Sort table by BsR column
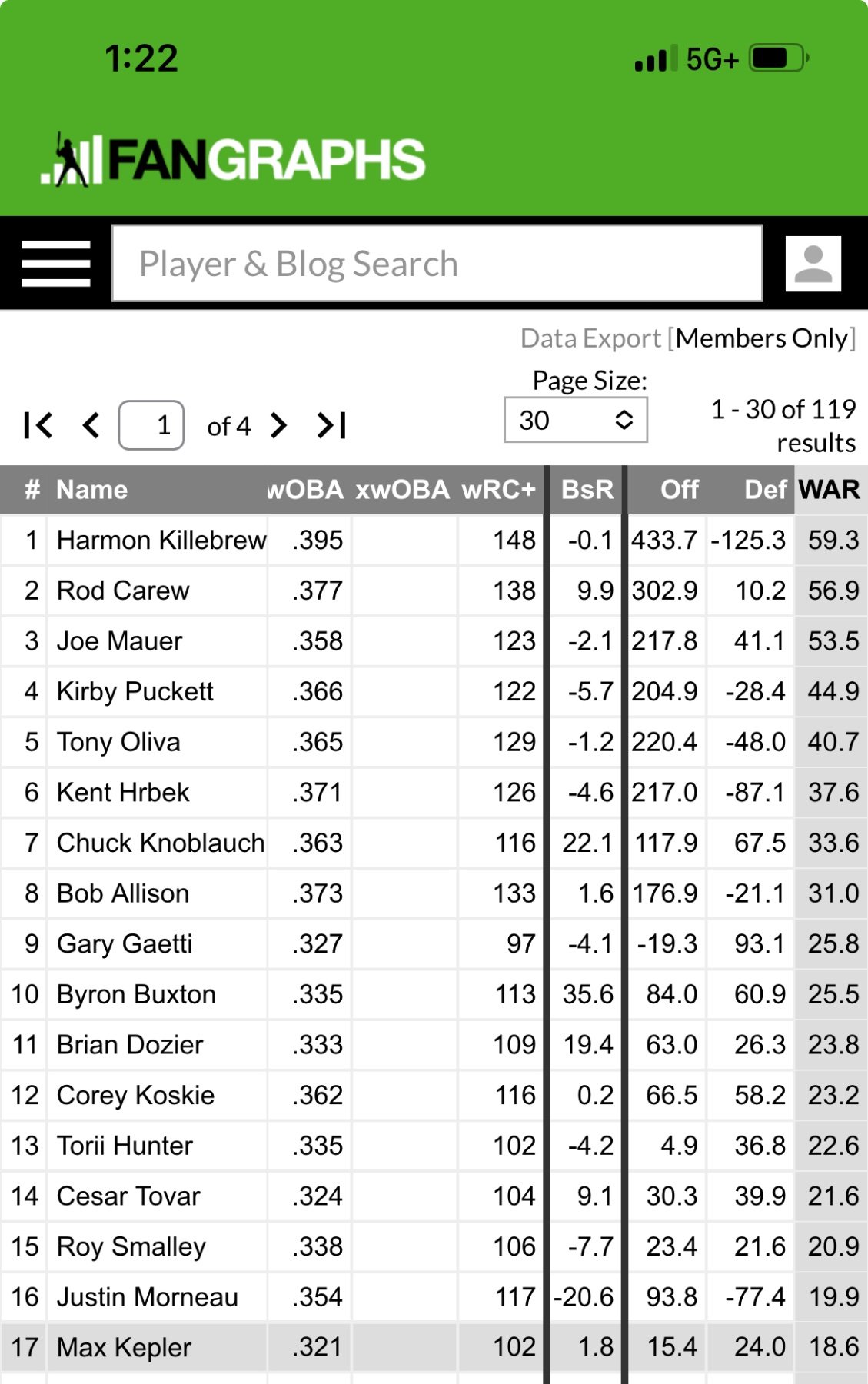868x1384 pixels. (x=587, y=490)
